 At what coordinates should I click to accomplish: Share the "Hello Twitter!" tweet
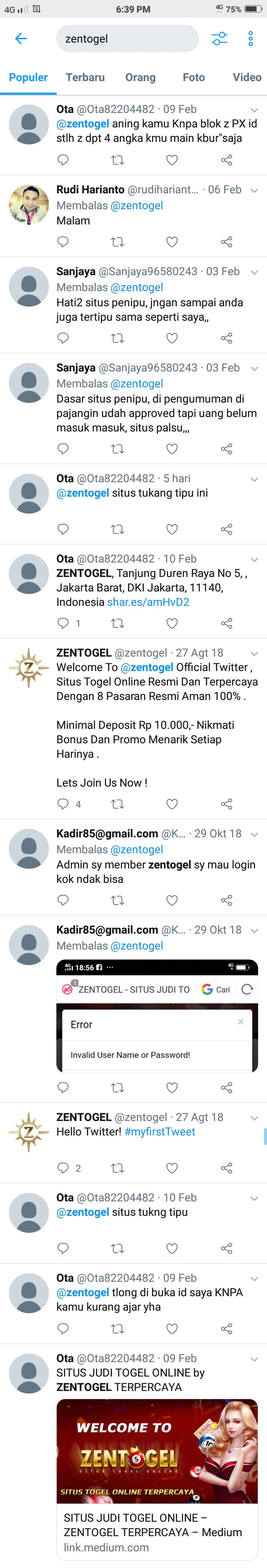[x=227, y=1168]
